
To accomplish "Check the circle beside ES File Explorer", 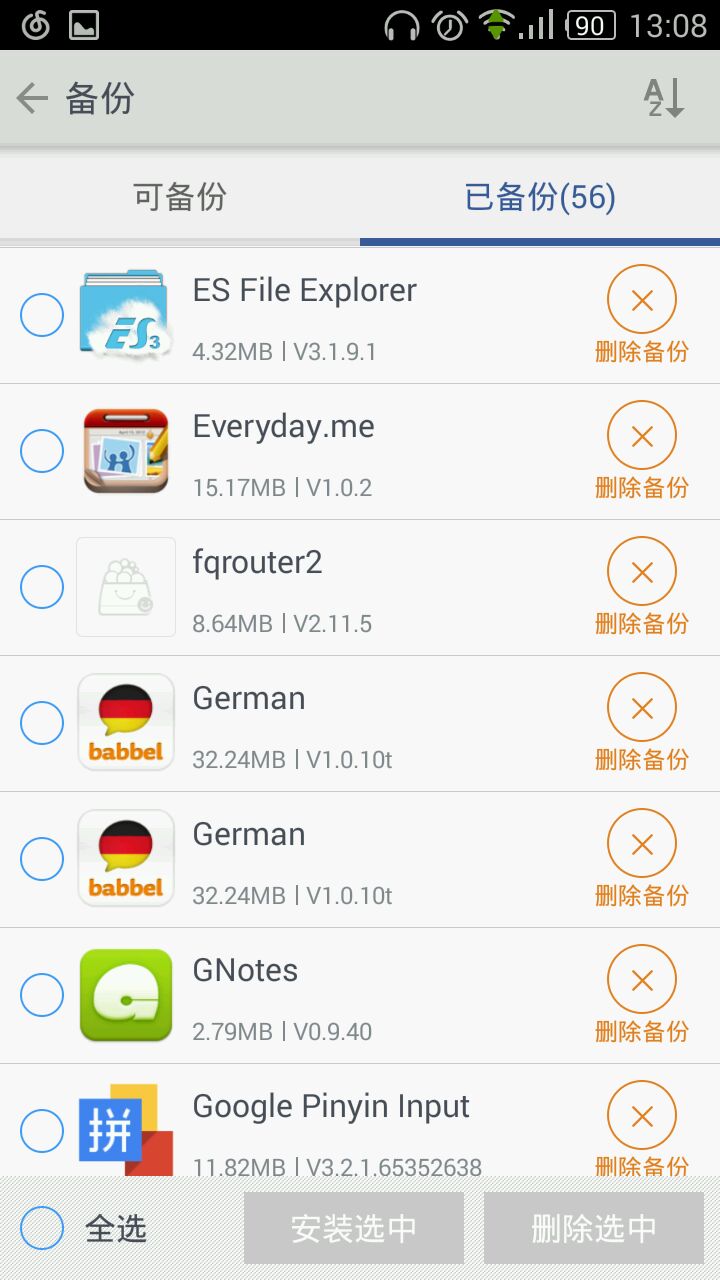I will [42, 315].
